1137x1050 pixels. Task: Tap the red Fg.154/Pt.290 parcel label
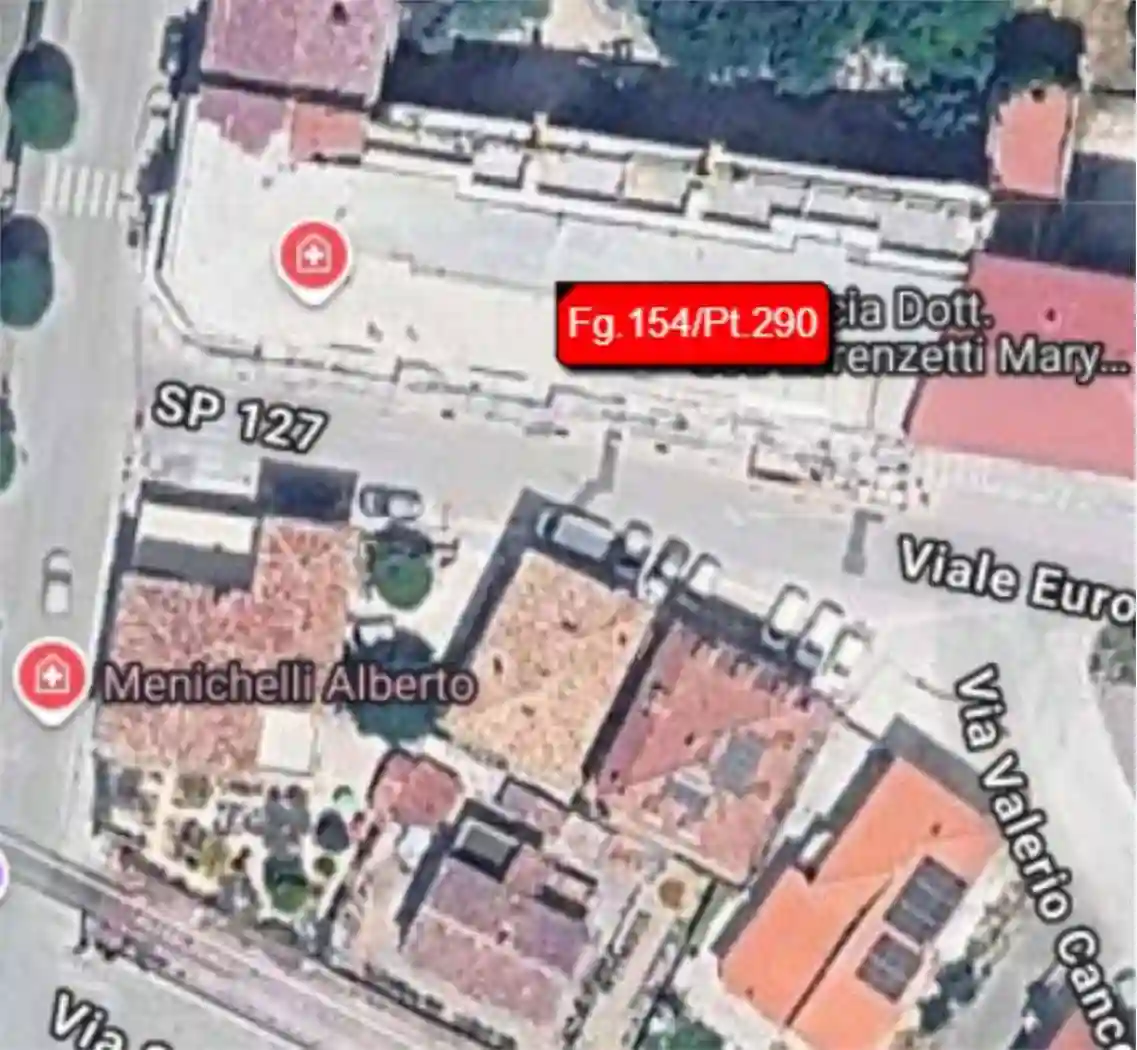click(693, 324)
